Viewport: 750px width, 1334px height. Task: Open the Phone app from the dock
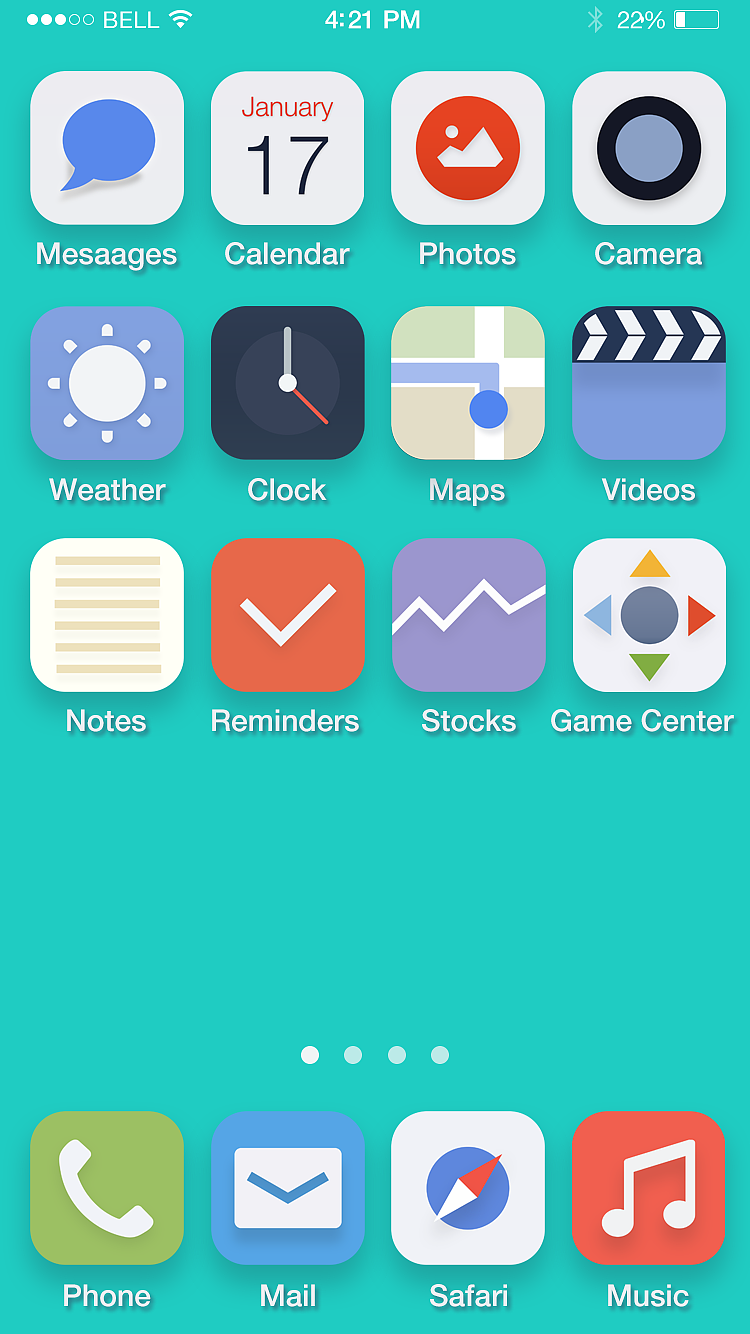tap(107, 1187)
